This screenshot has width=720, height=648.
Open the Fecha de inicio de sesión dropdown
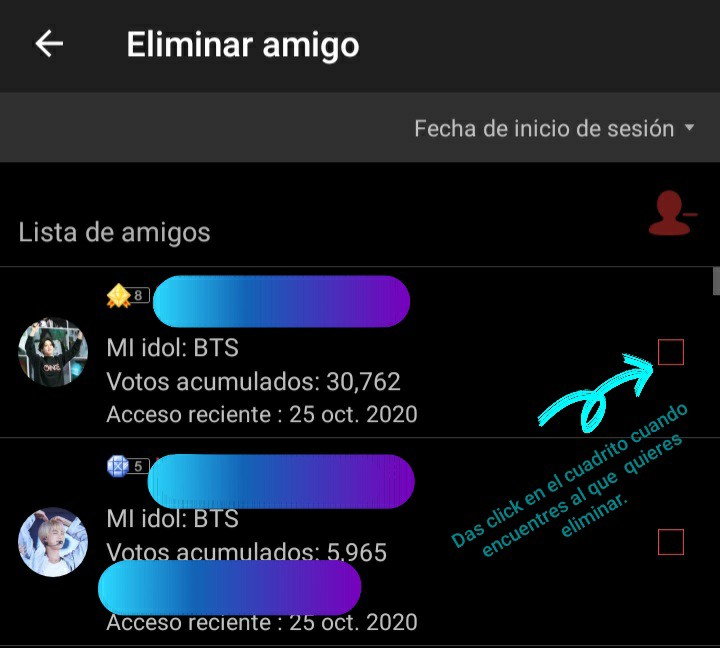coord(554,128)
